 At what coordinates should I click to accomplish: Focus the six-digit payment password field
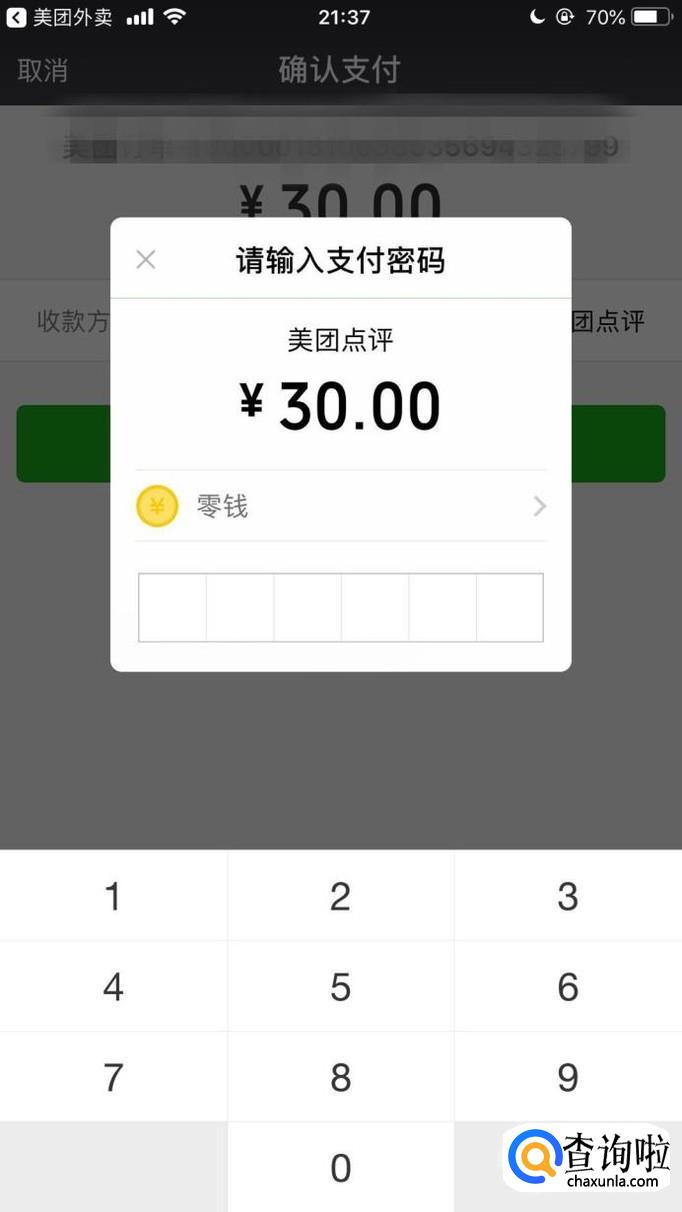[x=340, y=607]
